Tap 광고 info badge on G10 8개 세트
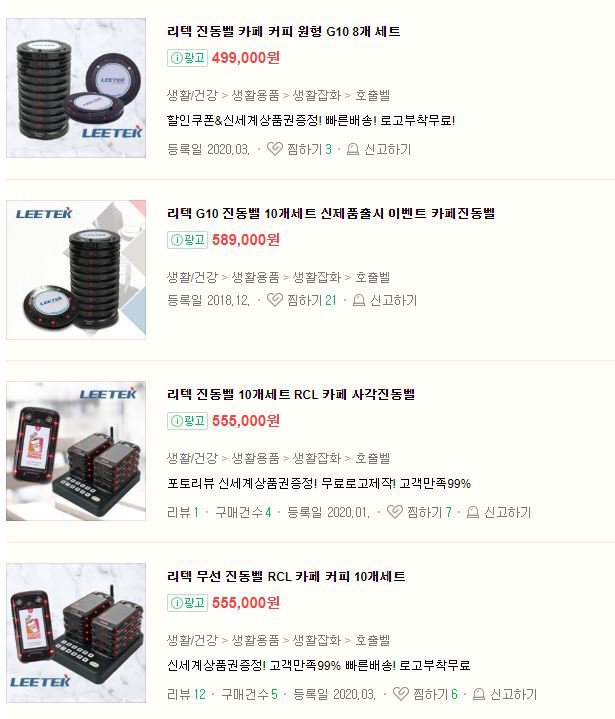This screenshot has width=615, height=719. pos(187,58)
